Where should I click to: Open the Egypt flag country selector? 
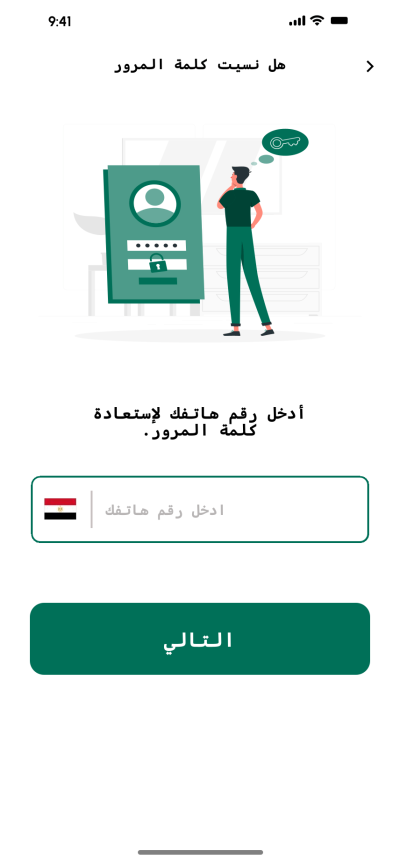(x=60, y=509)
